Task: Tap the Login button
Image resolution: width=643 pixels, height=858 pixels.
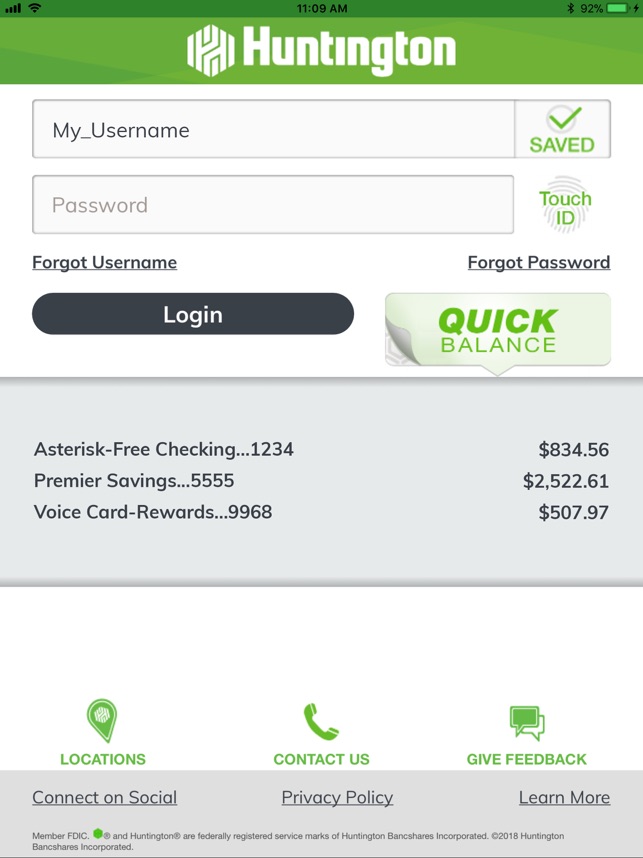Action: coord(193,314)
